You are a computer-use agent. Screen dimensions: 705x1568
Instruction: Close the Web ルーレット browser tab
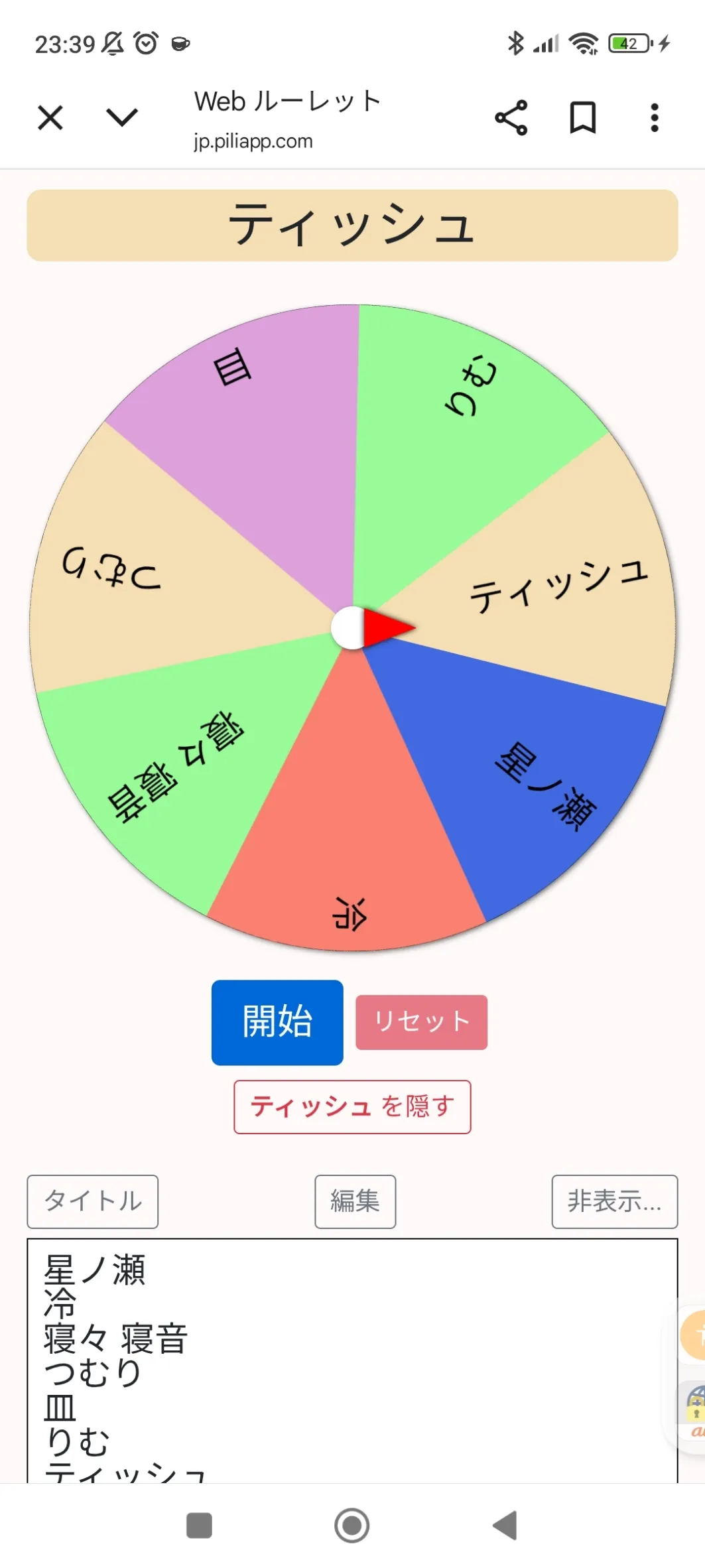pyautogui.click(x=50, y=118)
